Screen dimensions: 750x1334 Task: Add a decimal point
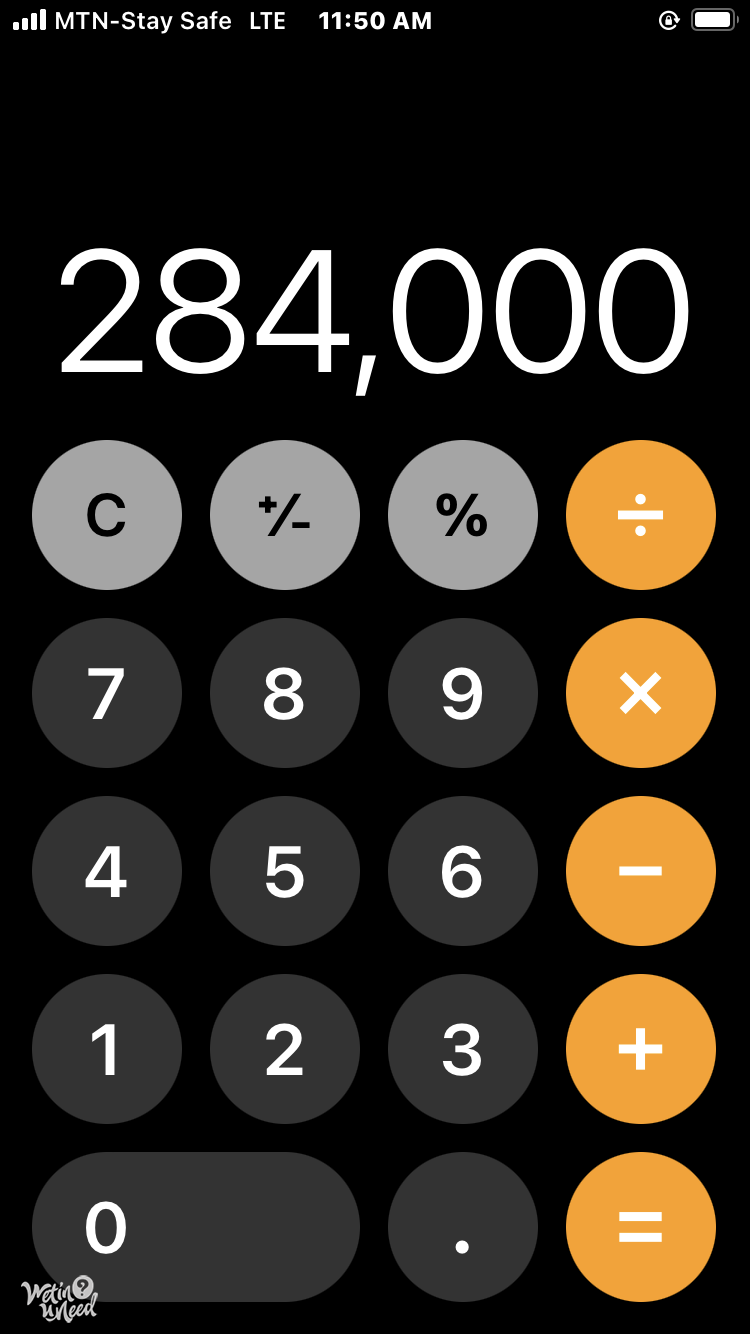coord(463,1227)
